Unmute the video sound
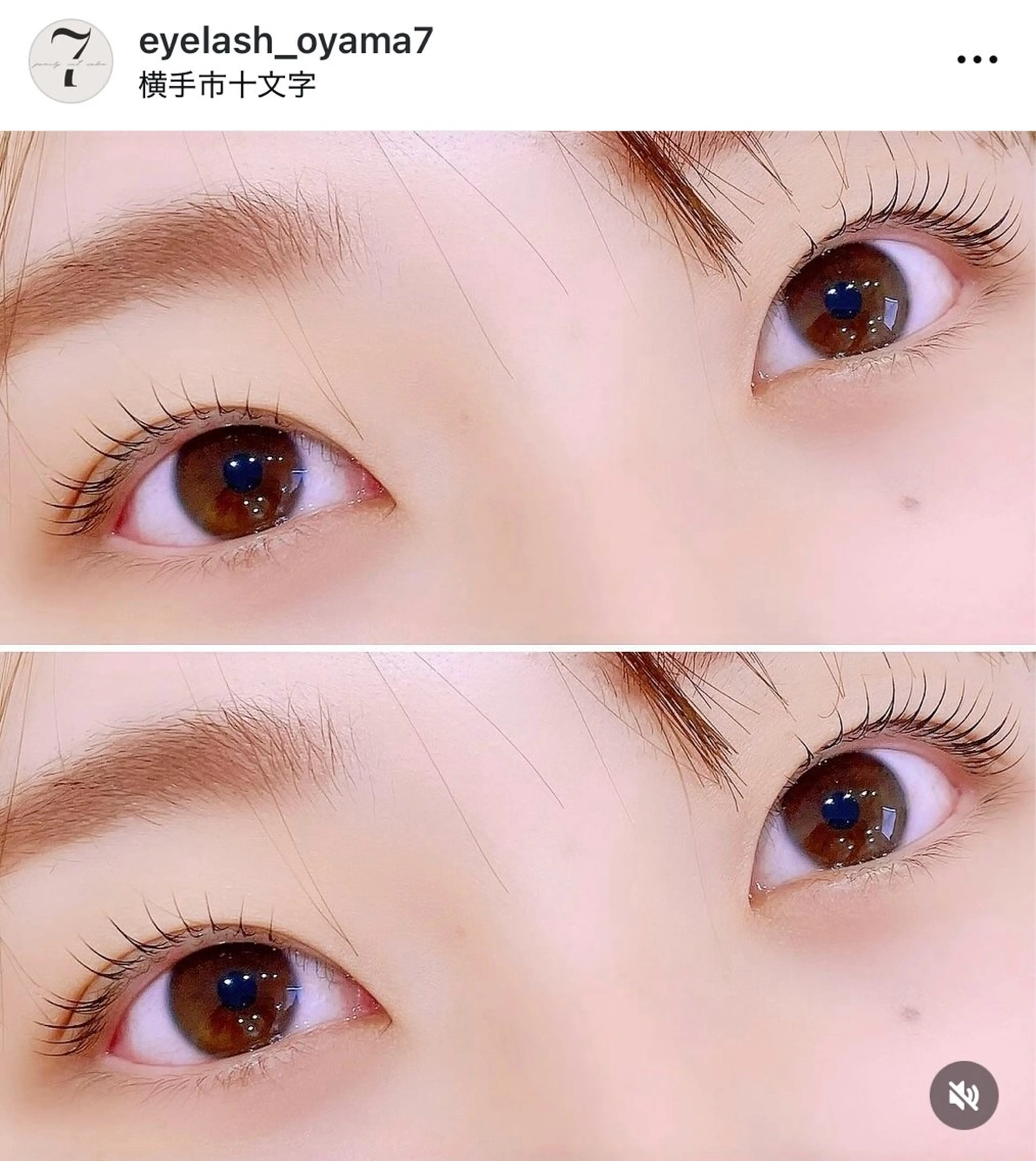This screenshot has height=1161, width=1036. (964, 1095)
